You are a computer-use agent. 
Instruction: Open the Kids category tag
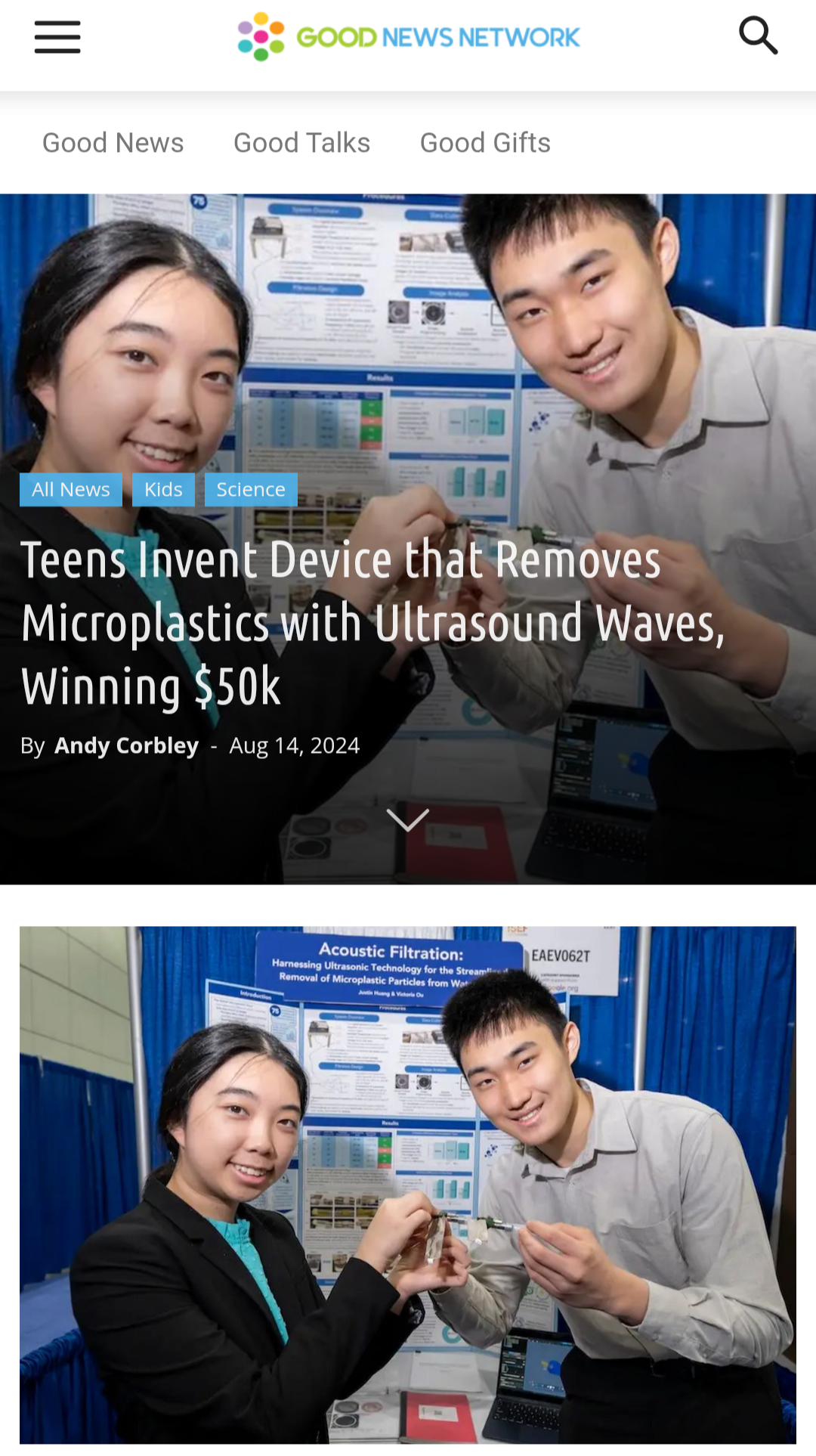(x=163, y=490)
